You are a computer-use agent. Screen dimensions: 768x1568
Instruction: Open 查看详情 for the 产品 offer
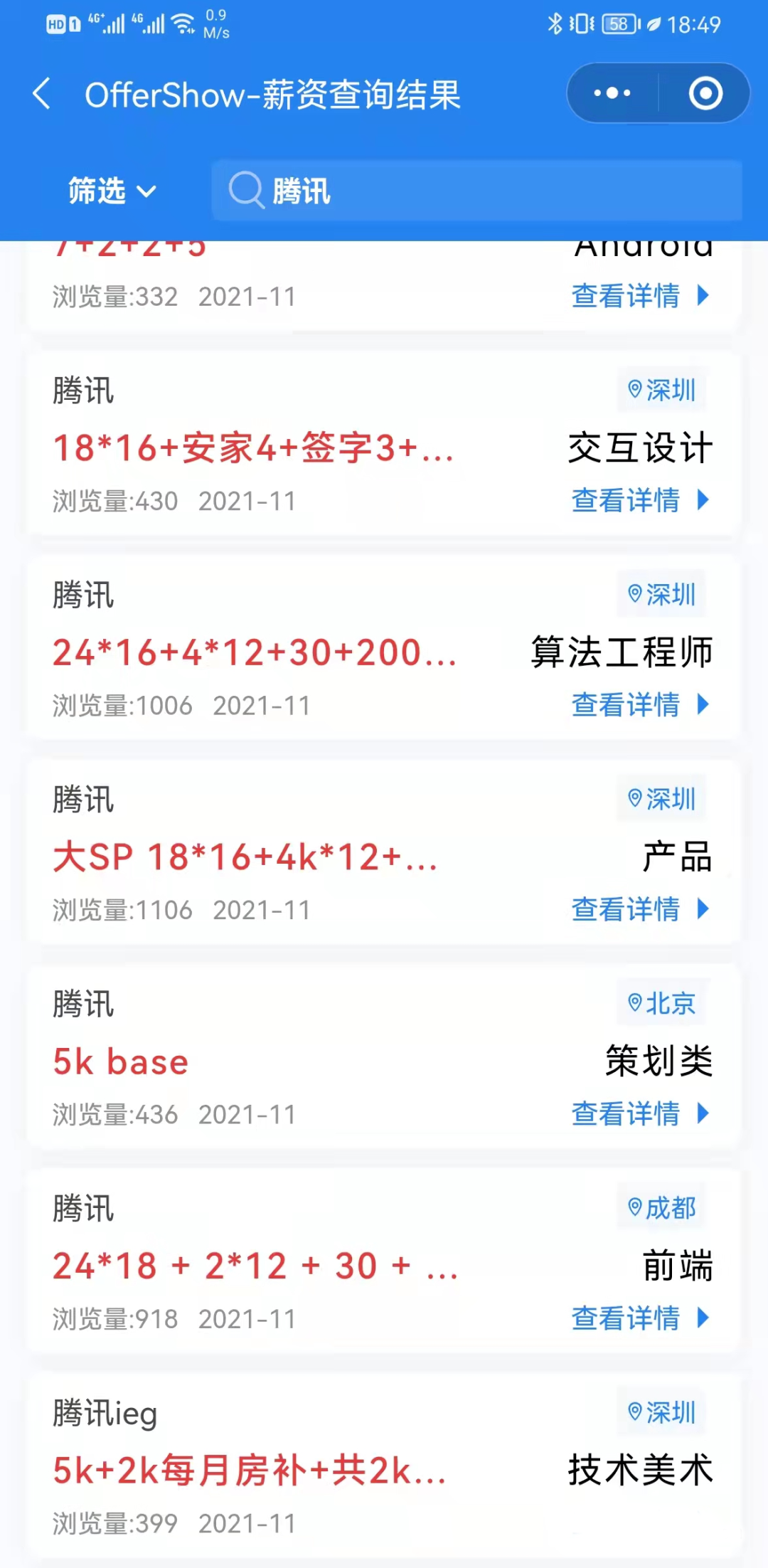click(x=640, y=909)
